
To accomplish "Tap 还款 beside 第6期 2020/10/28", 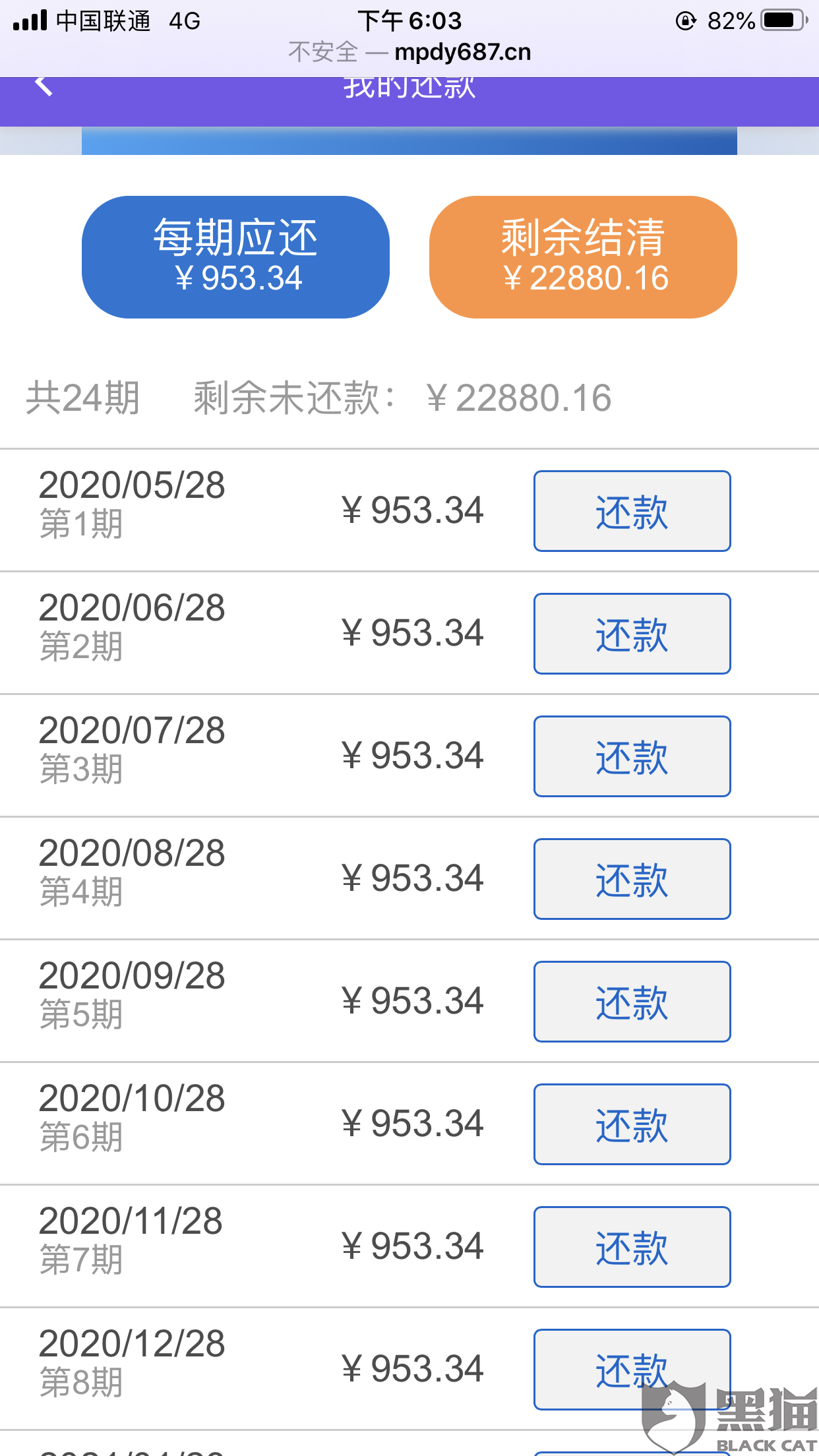I will click(632, 1124).
